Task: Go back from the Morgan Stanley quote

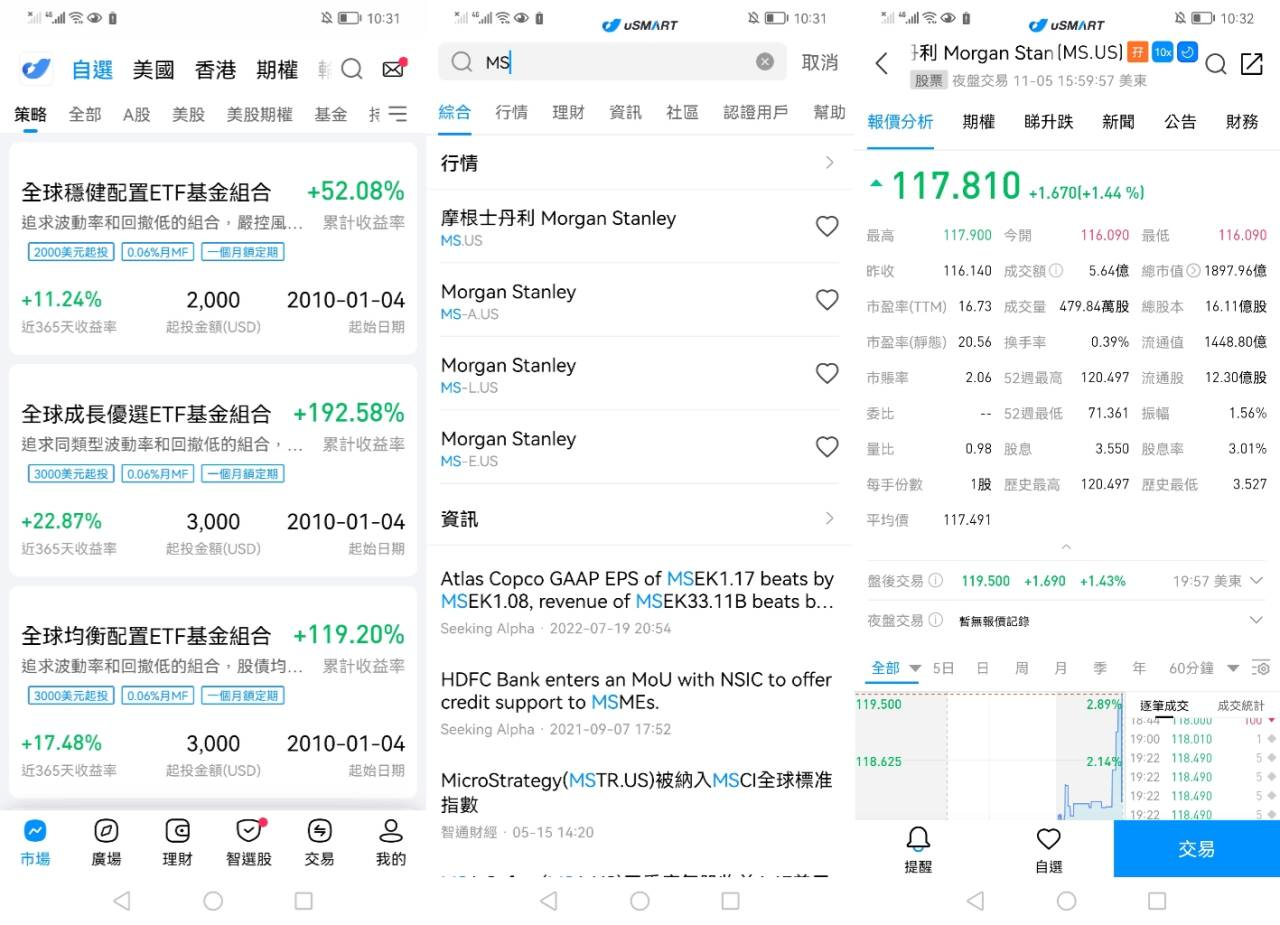Action: coord(881,64)
